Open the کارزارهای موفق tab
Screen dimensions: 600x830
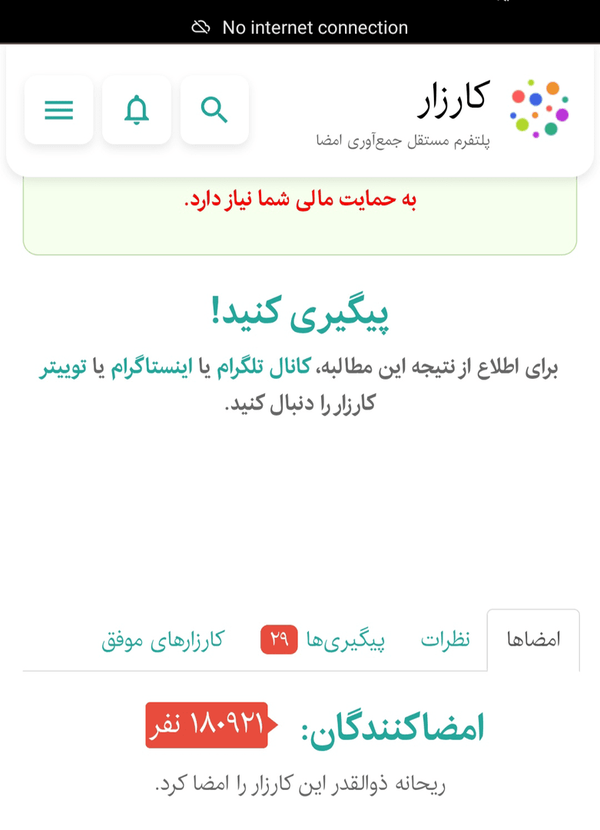click(x=163, y=640)
